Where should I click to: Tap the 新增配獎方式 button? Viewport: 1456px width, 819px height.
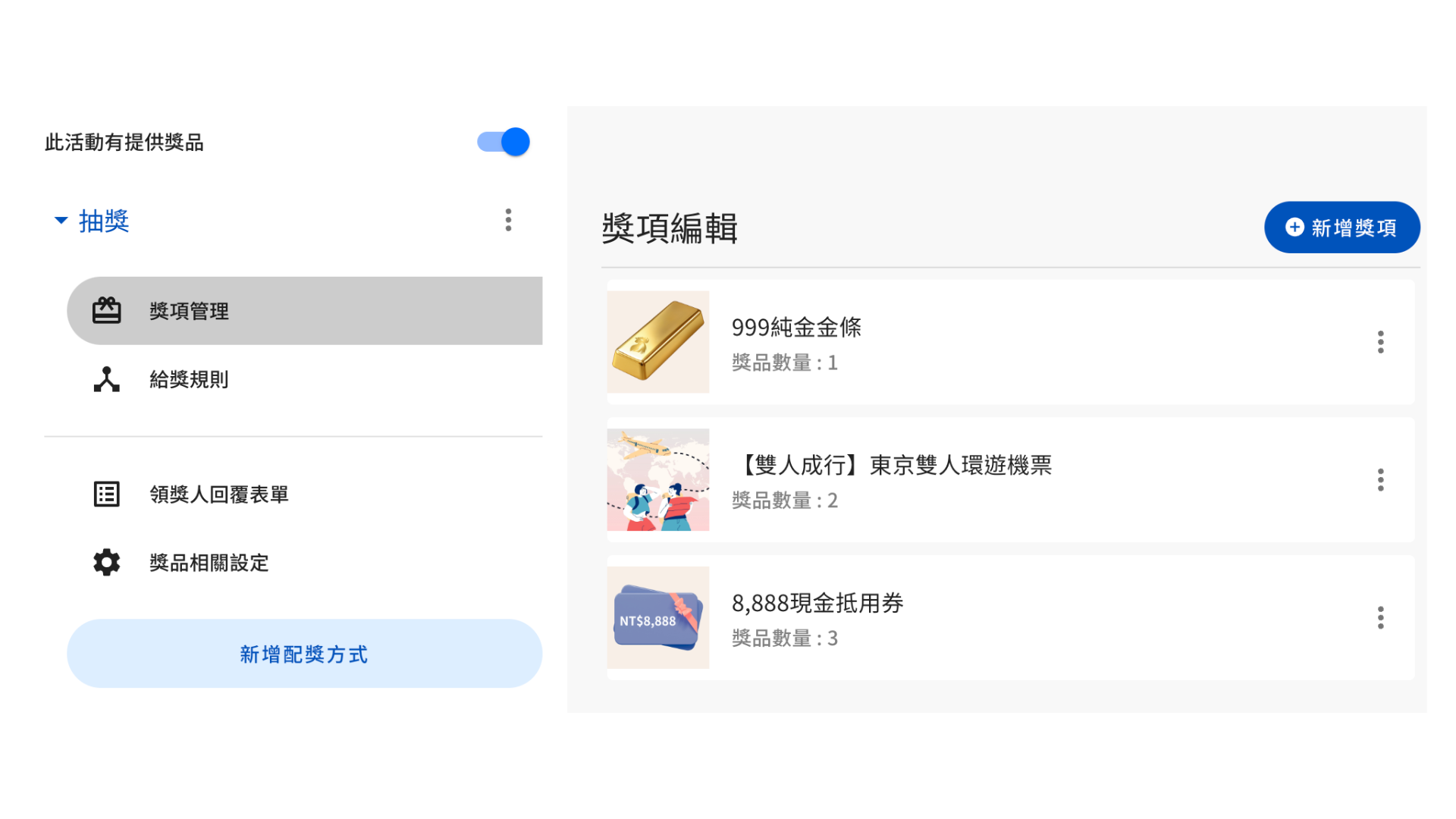304,654
